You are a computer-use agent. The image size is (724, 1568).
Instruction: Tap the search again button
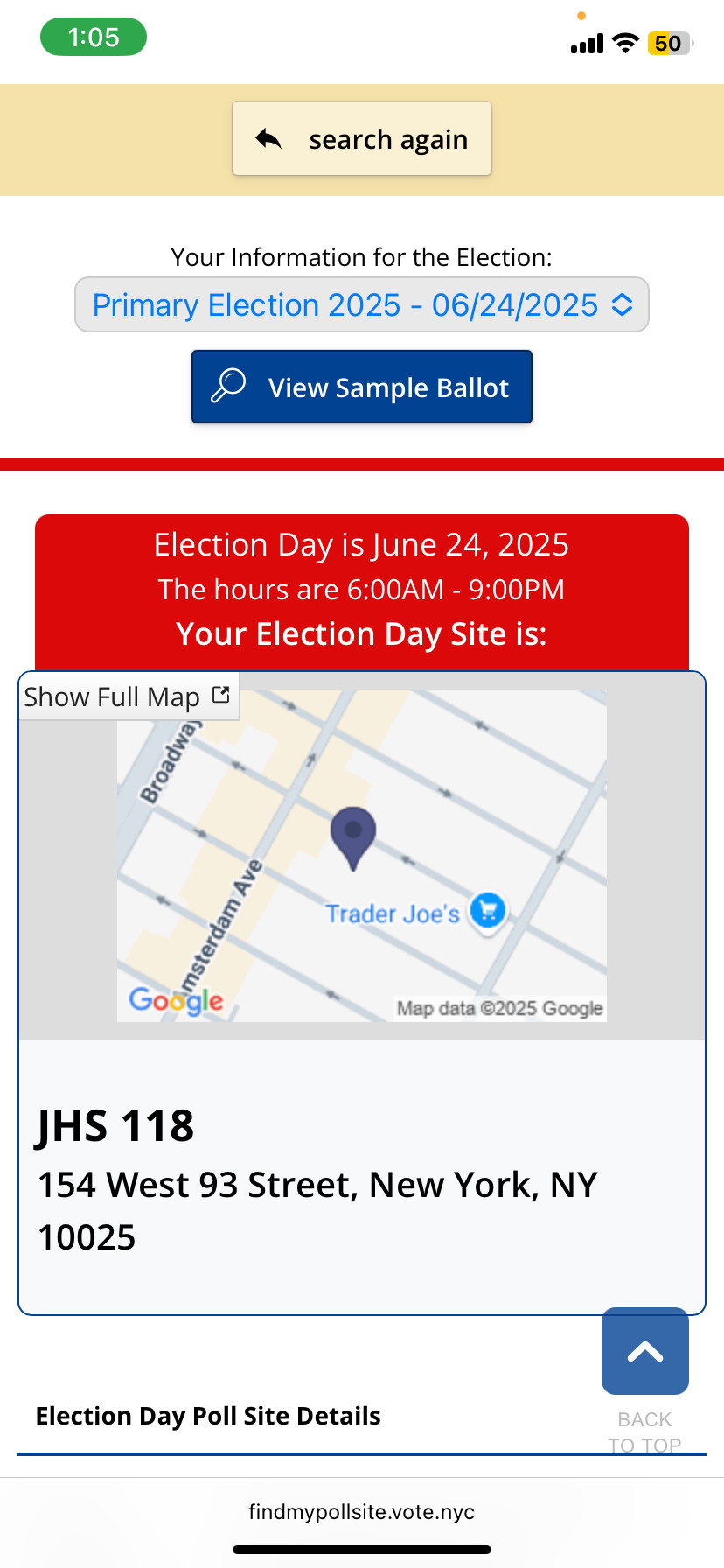362,139
